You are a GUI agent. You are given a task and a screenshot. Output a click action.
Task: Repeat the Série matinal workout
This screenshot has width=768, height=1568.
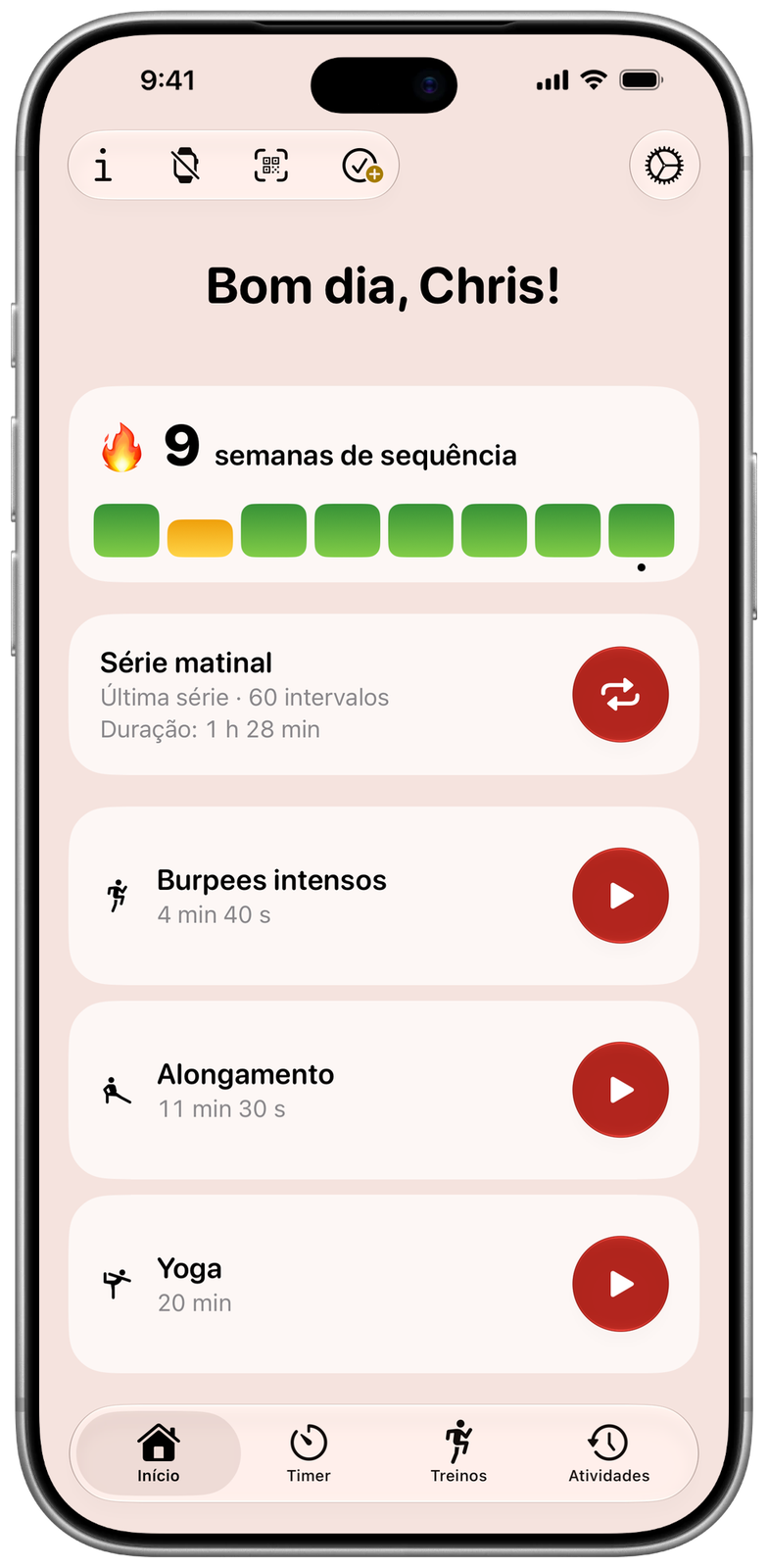(x=620, y=695)
